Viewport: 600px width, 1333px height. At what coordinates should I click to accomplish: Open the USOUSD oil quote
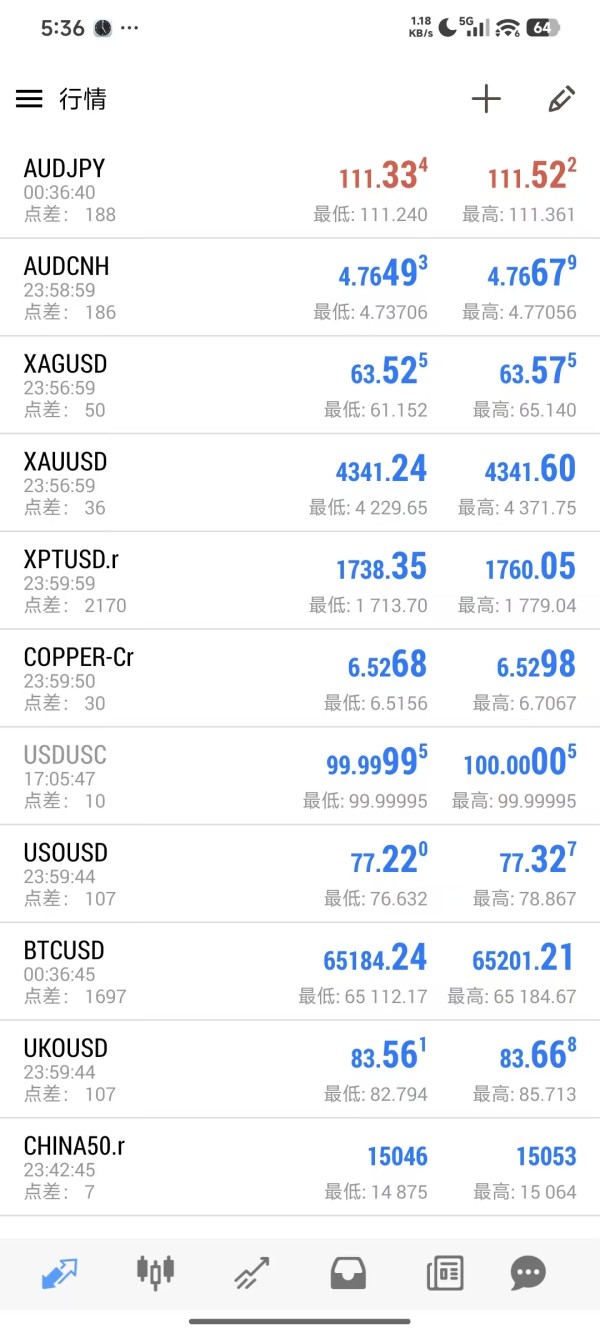(300, 875)
